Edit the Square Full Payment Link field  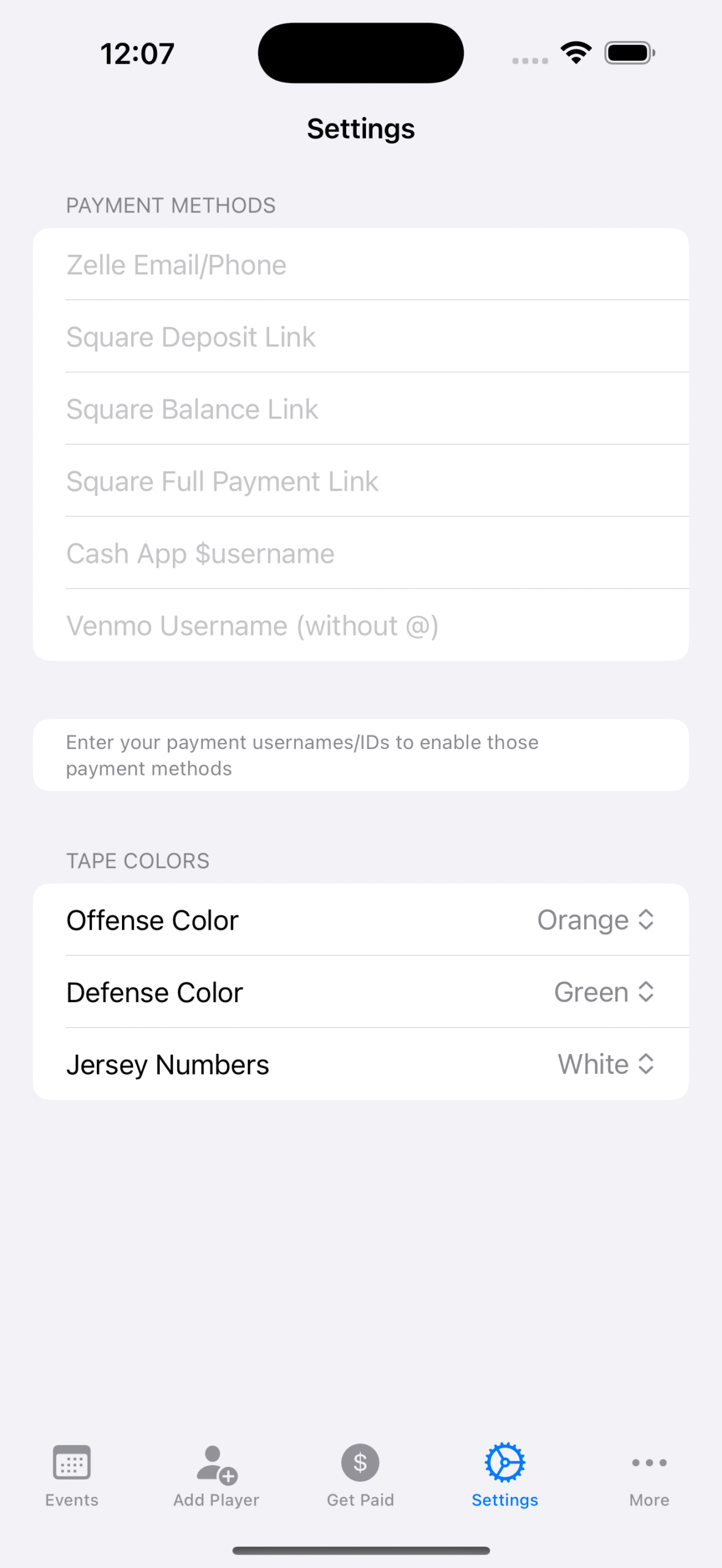point(361,481)
